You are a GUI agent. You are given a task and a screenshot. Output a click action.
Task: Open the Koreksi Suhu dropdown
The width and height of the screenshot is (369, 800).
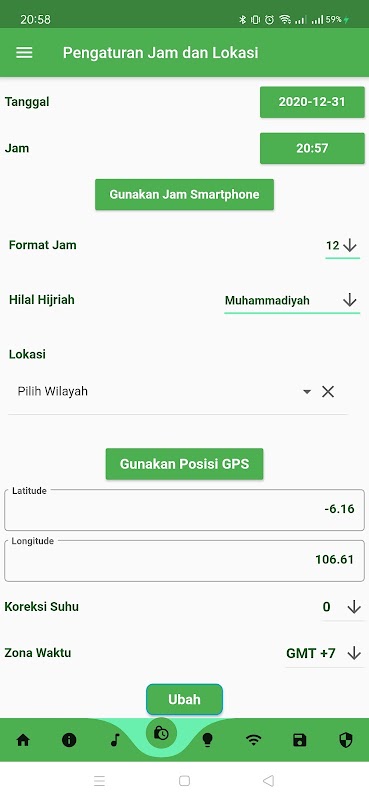click(x=342, y=607)
